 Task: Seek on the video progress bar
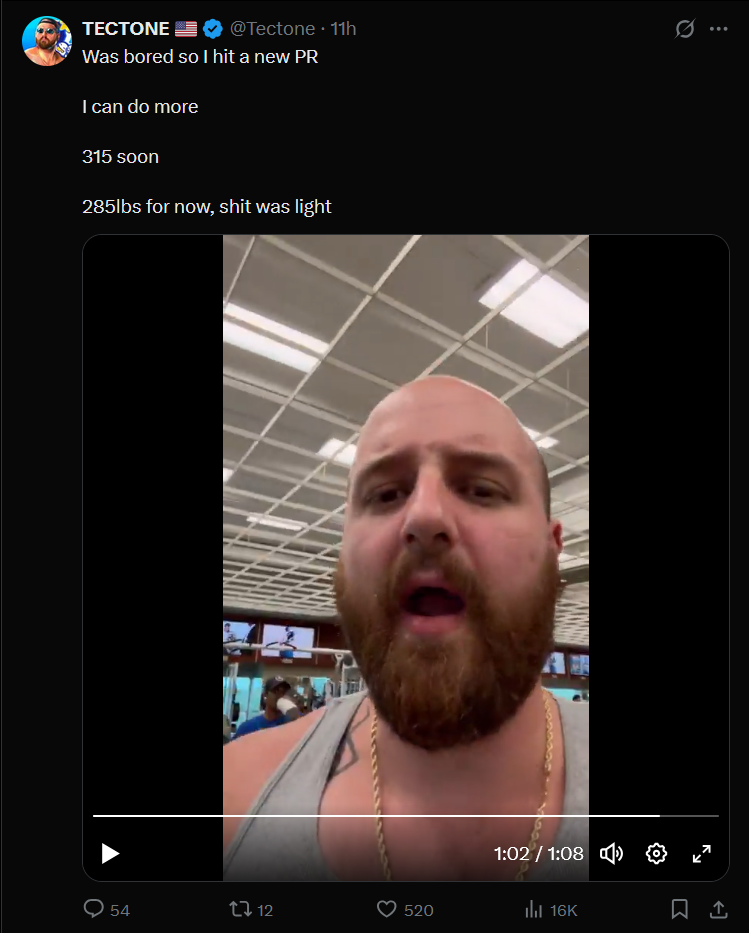400,816
